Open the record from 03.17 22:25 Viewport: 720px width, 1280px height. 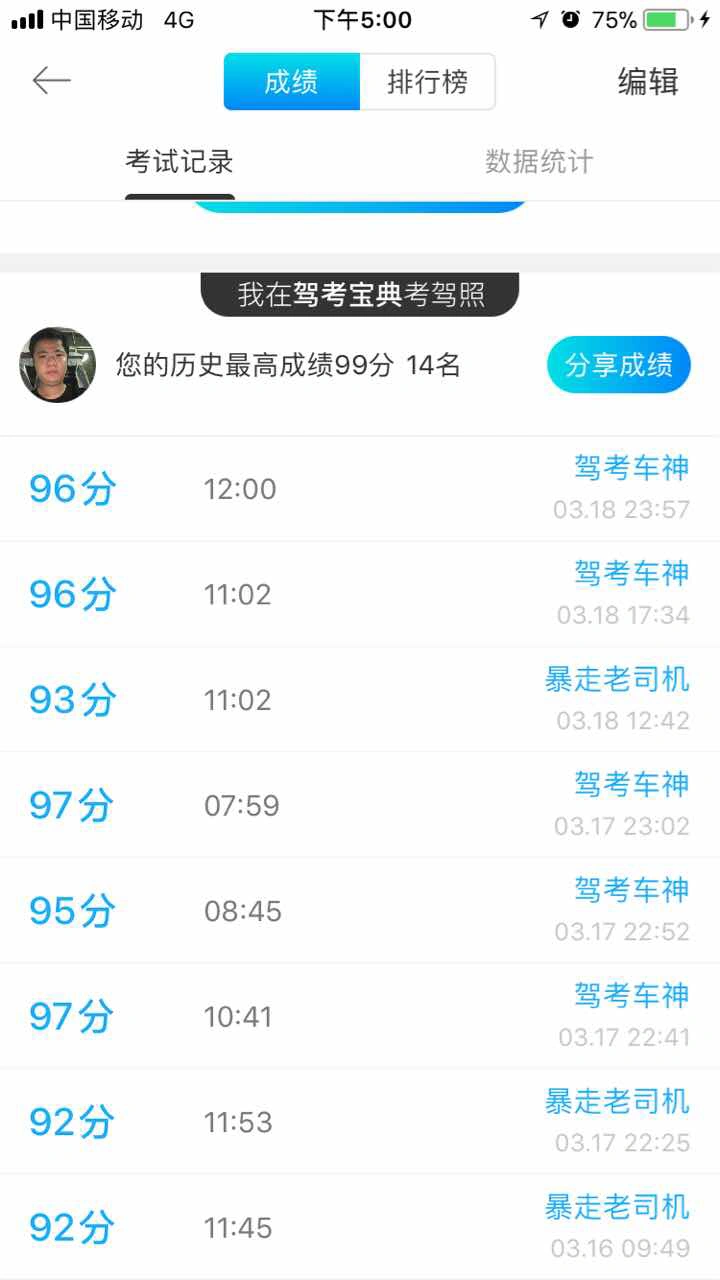tap(360, 1122)
